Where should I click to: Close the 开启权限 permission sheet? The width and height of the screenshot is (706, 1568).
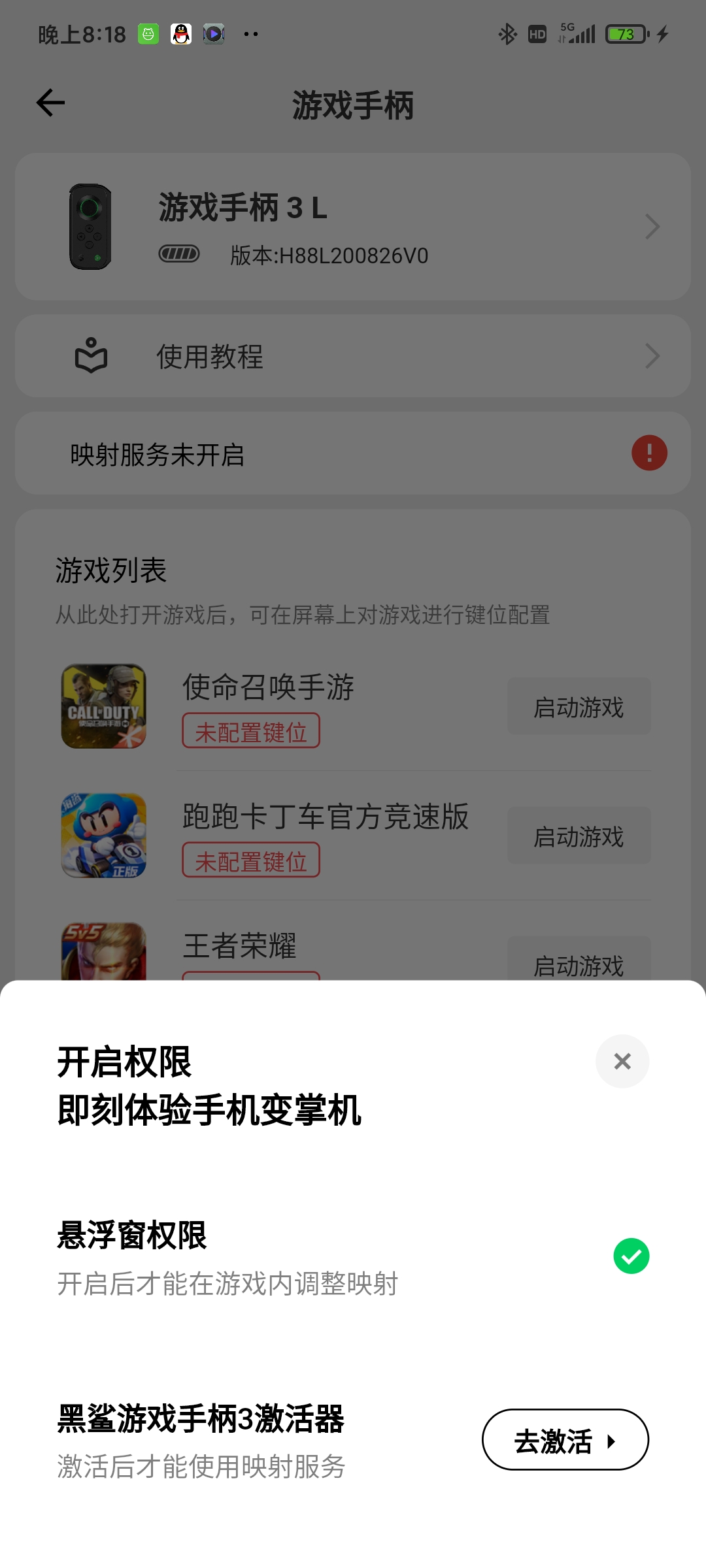pos(622,1061)
